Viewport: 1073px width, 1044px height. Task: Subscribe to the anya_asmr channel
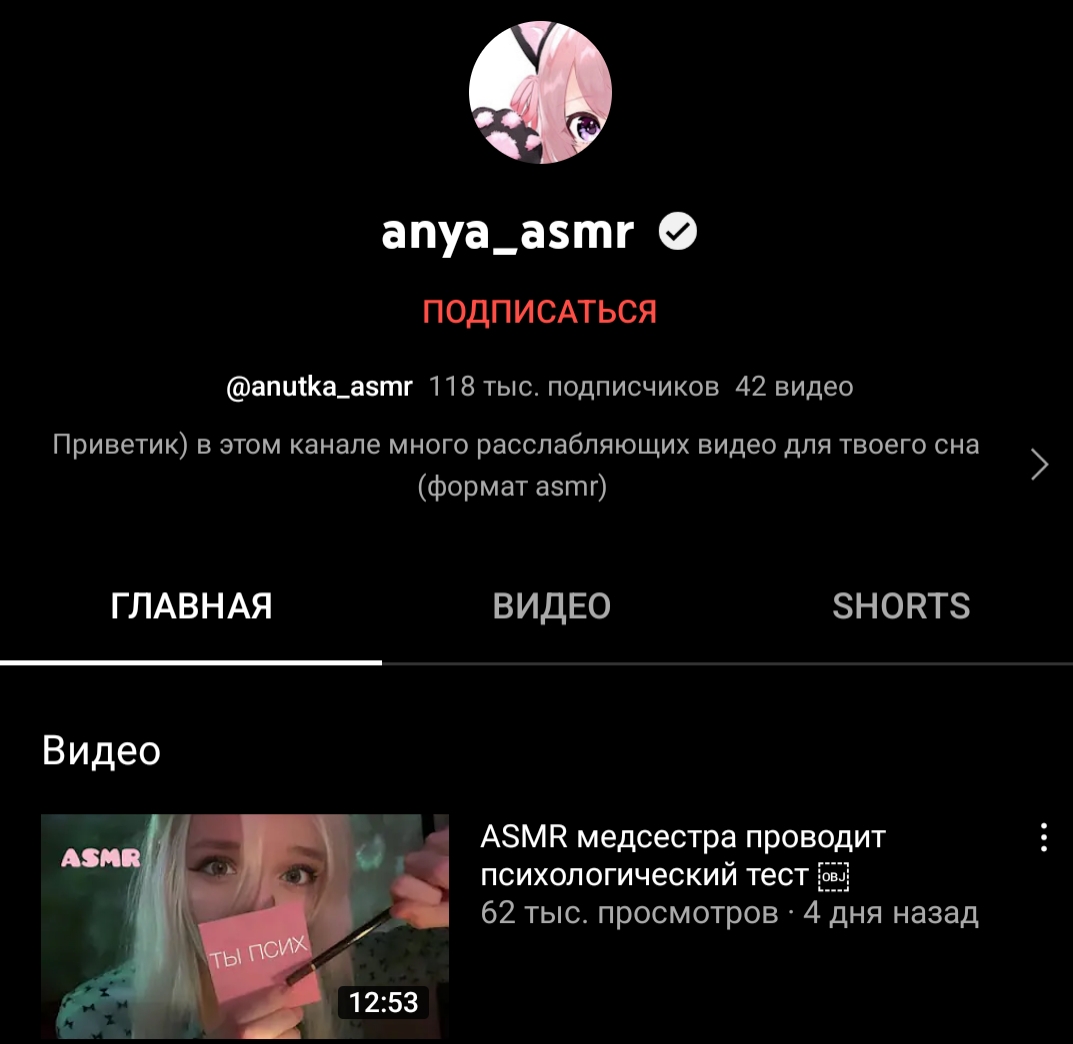539,311
